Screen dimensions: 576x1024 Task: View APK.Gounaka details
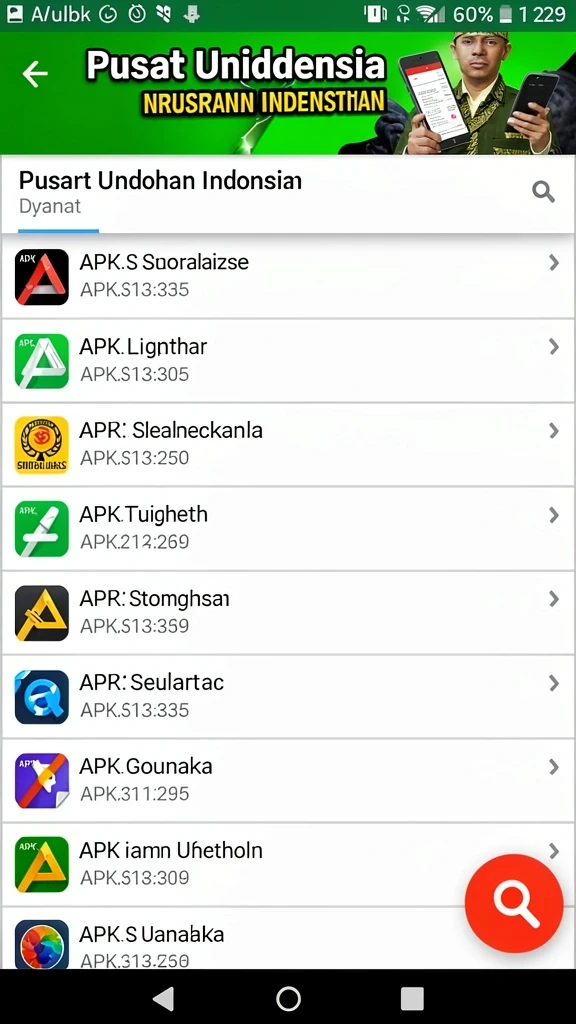pos(288,780)
